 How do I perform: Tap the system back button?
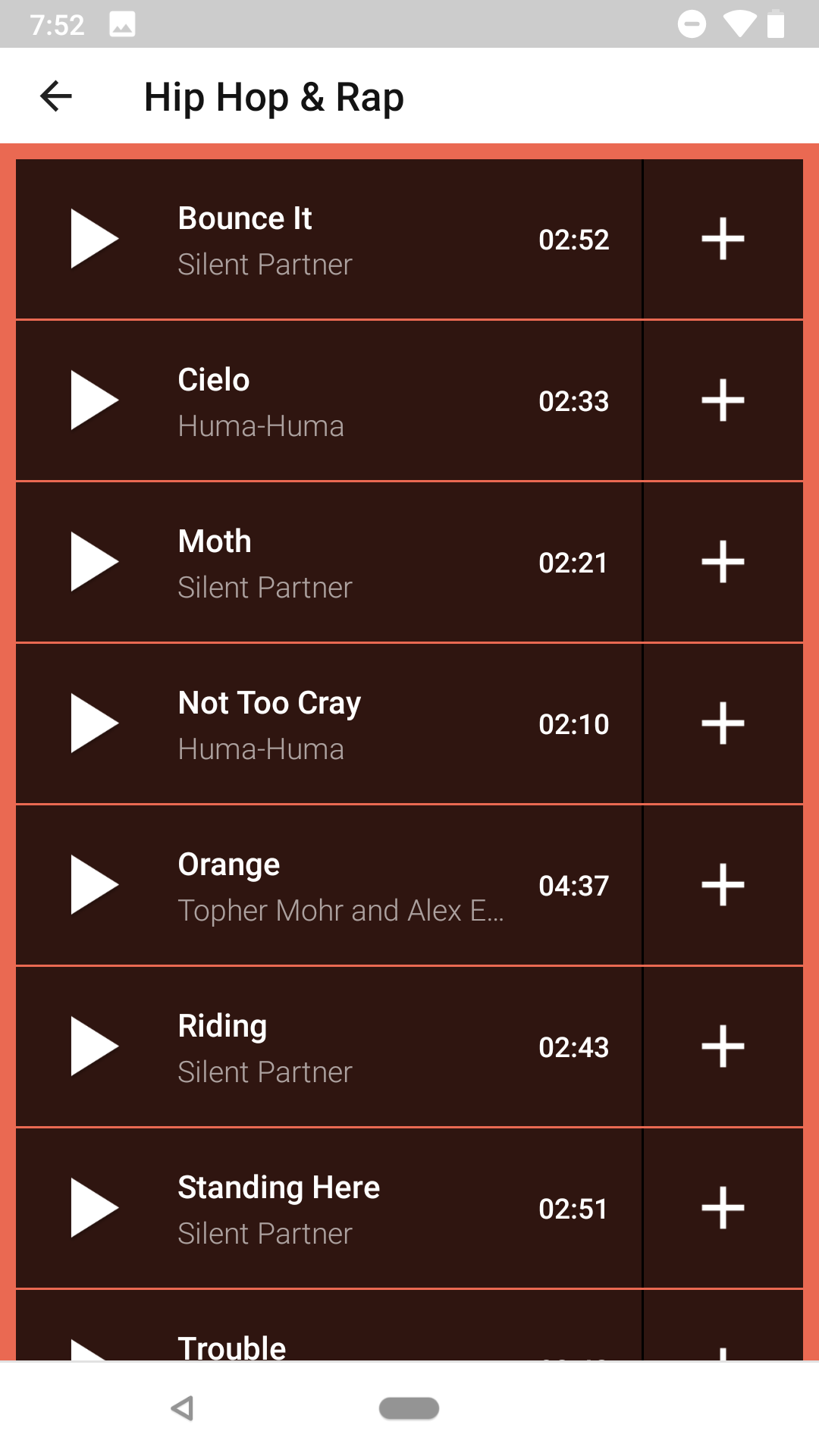click(182, 1408)
